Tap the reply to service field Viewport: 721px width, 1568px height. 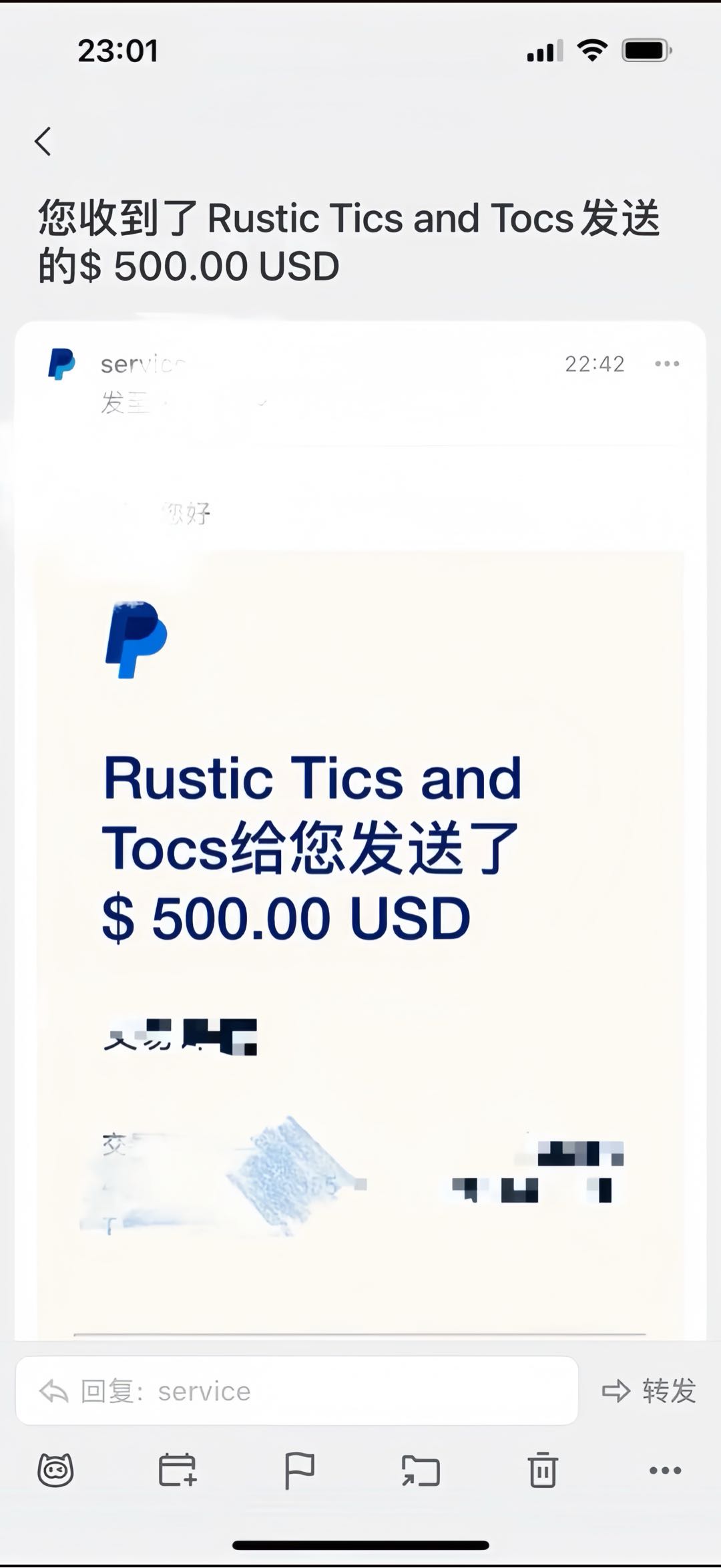[296, 1391]
